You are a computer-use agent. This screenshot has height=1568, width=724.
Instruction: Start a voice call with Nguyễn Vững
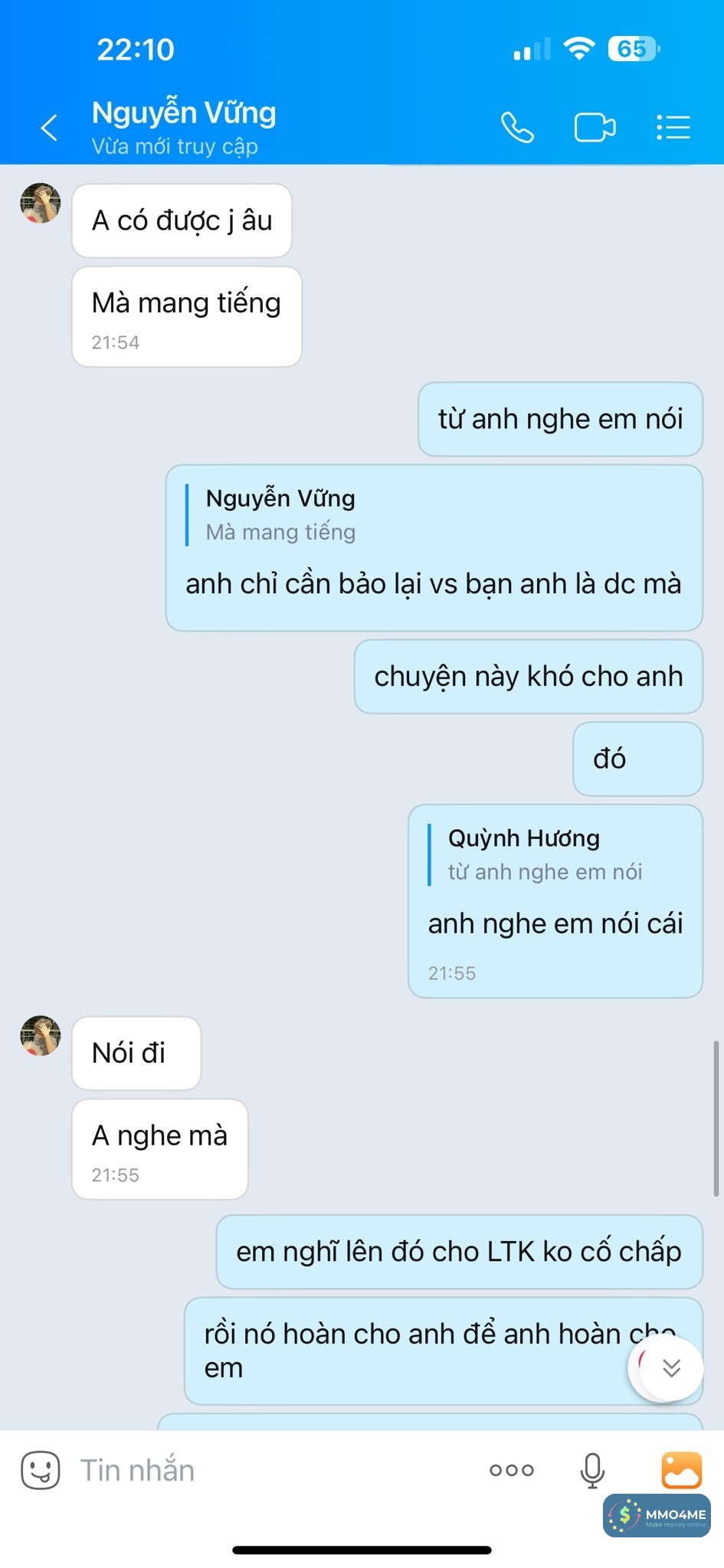point(517,127)
